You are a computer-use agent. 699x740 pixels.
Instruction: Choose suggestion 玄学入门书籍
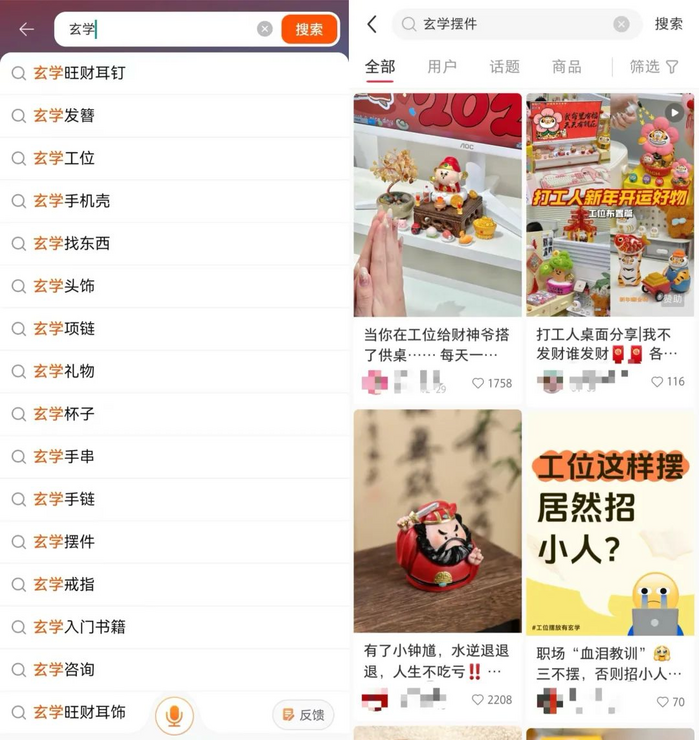(80, 627)
